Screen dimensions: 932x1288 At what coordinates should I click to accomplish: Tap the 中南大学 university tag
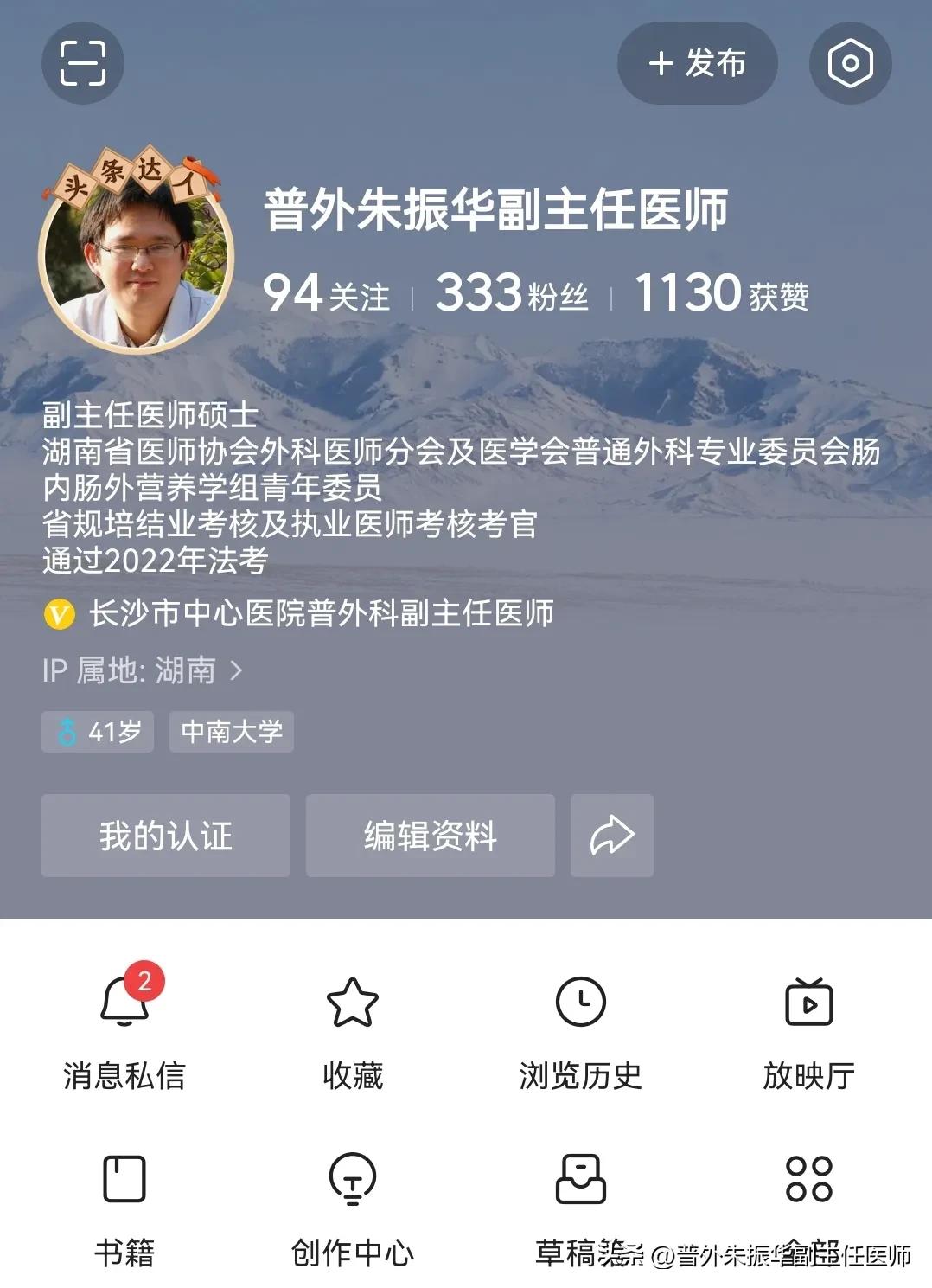click(x=231, y=733)
